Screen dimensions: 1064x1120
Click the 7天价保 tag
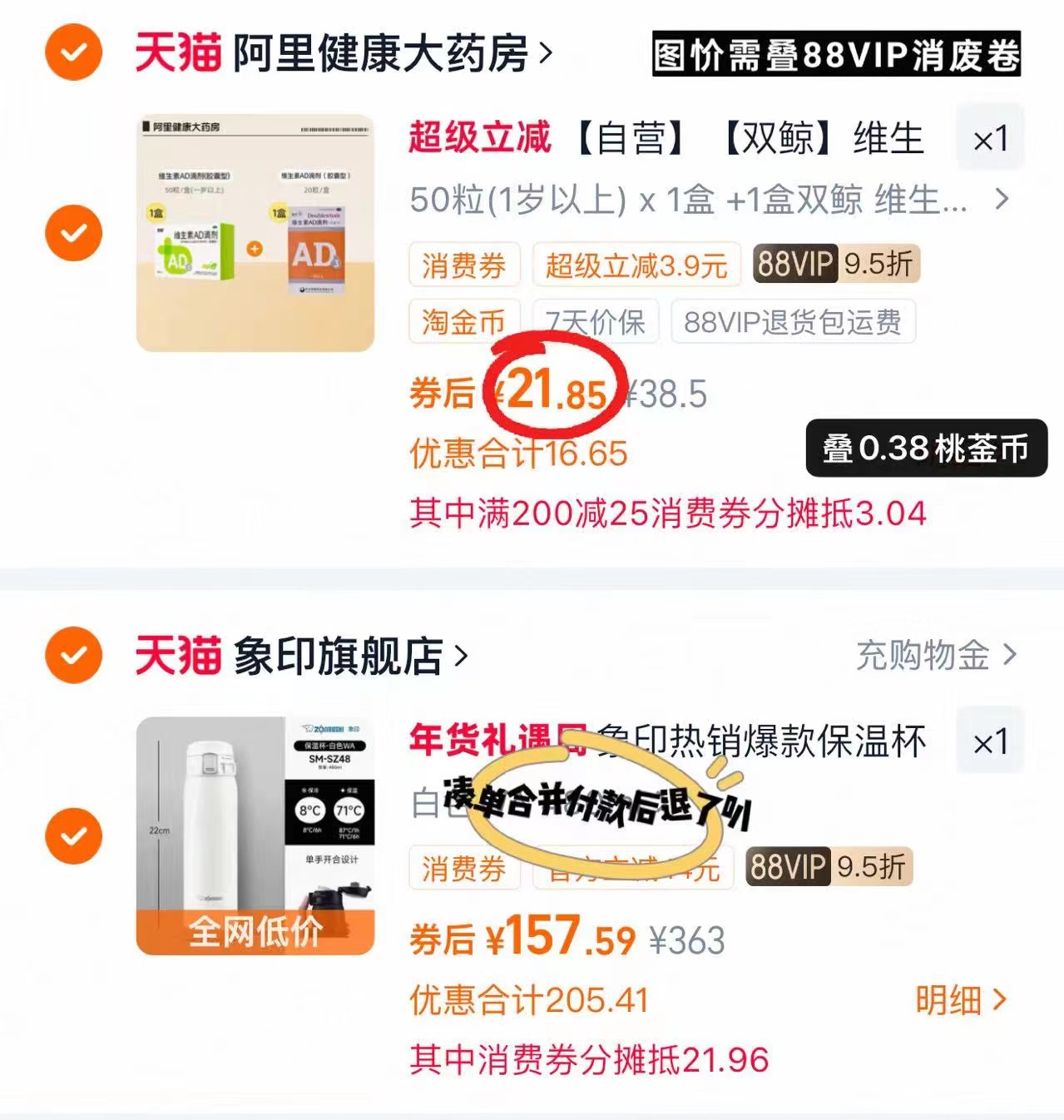coord(596,321)
